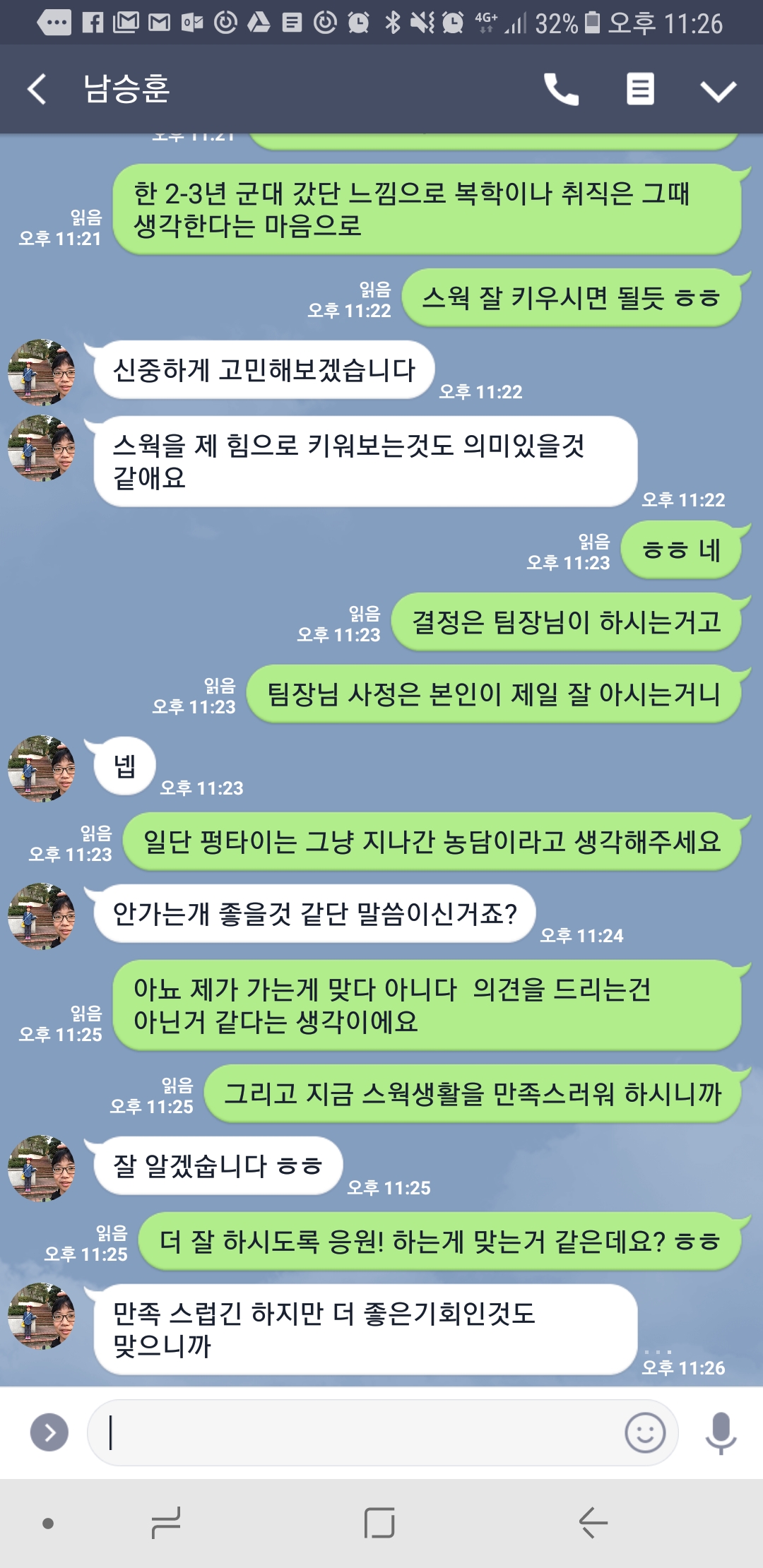Open the emoji sticker picker
This screenshot has width=763, height=1568.
tap(644, 1432)
